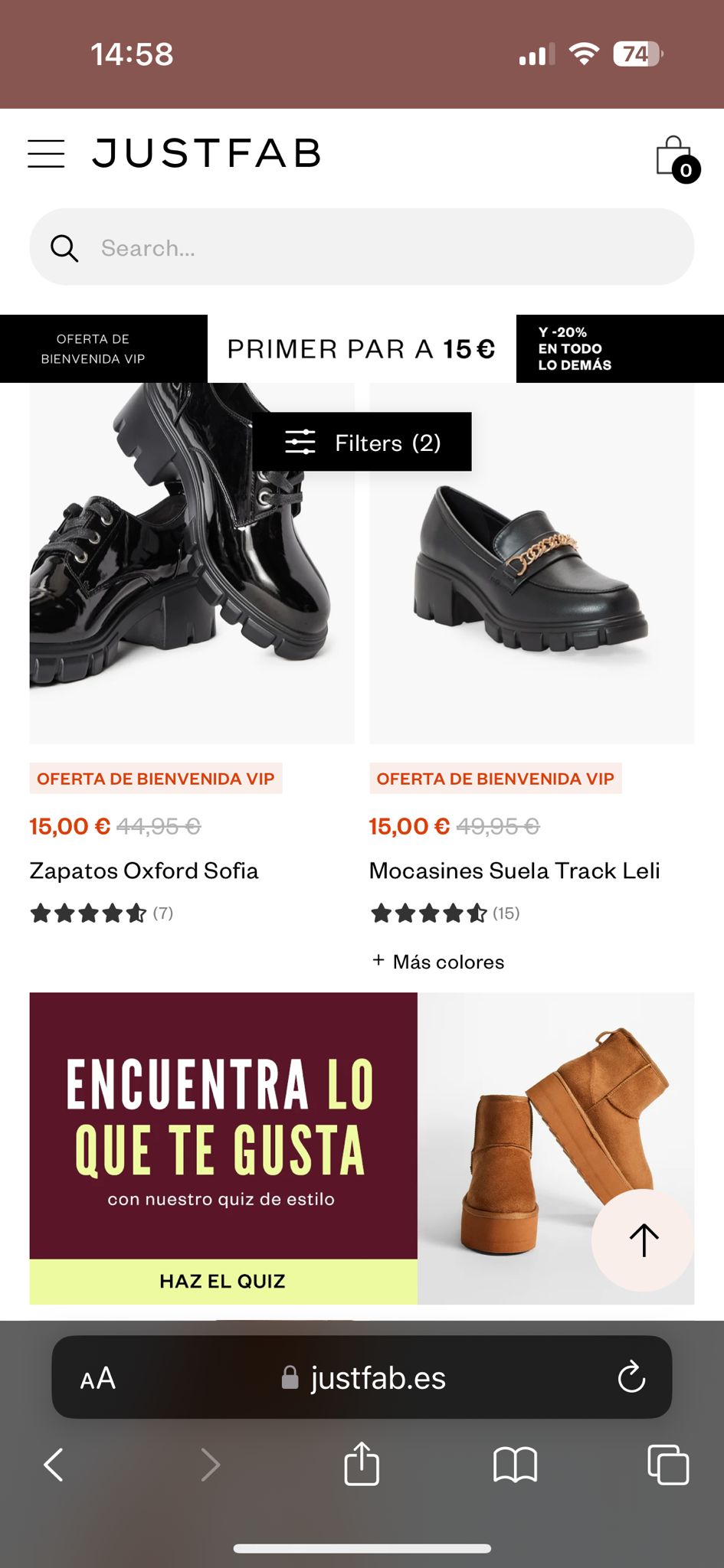
Task: Open the Mocasines Suela Track Leli product
Action: point(514,871)
